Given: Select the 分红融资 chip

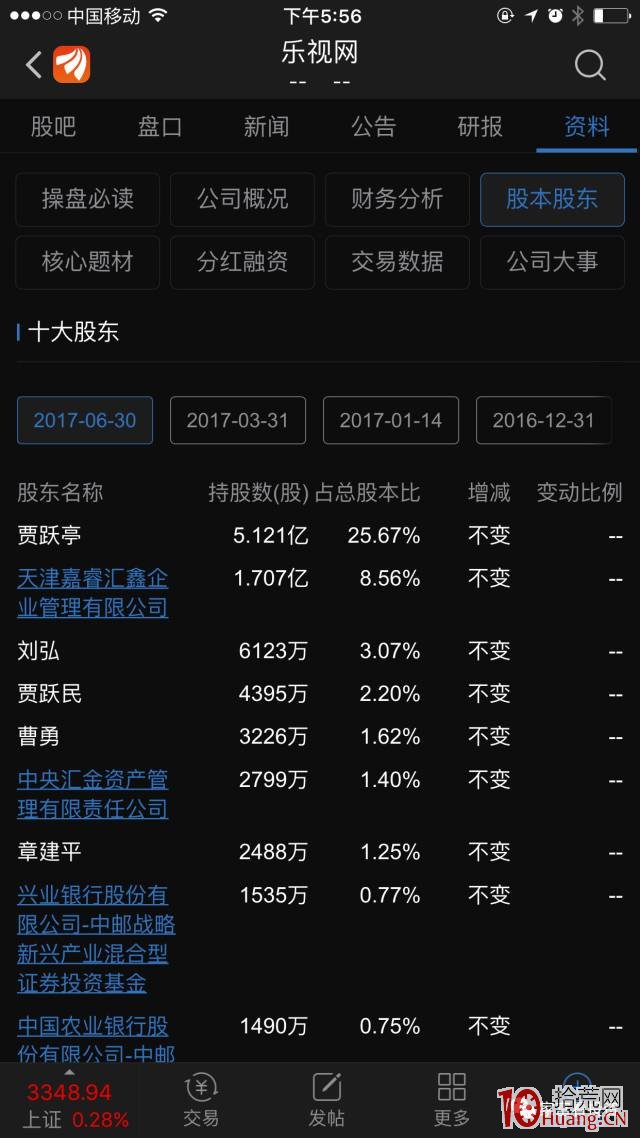Looking at the screenshot, I should tap(242, 262).
